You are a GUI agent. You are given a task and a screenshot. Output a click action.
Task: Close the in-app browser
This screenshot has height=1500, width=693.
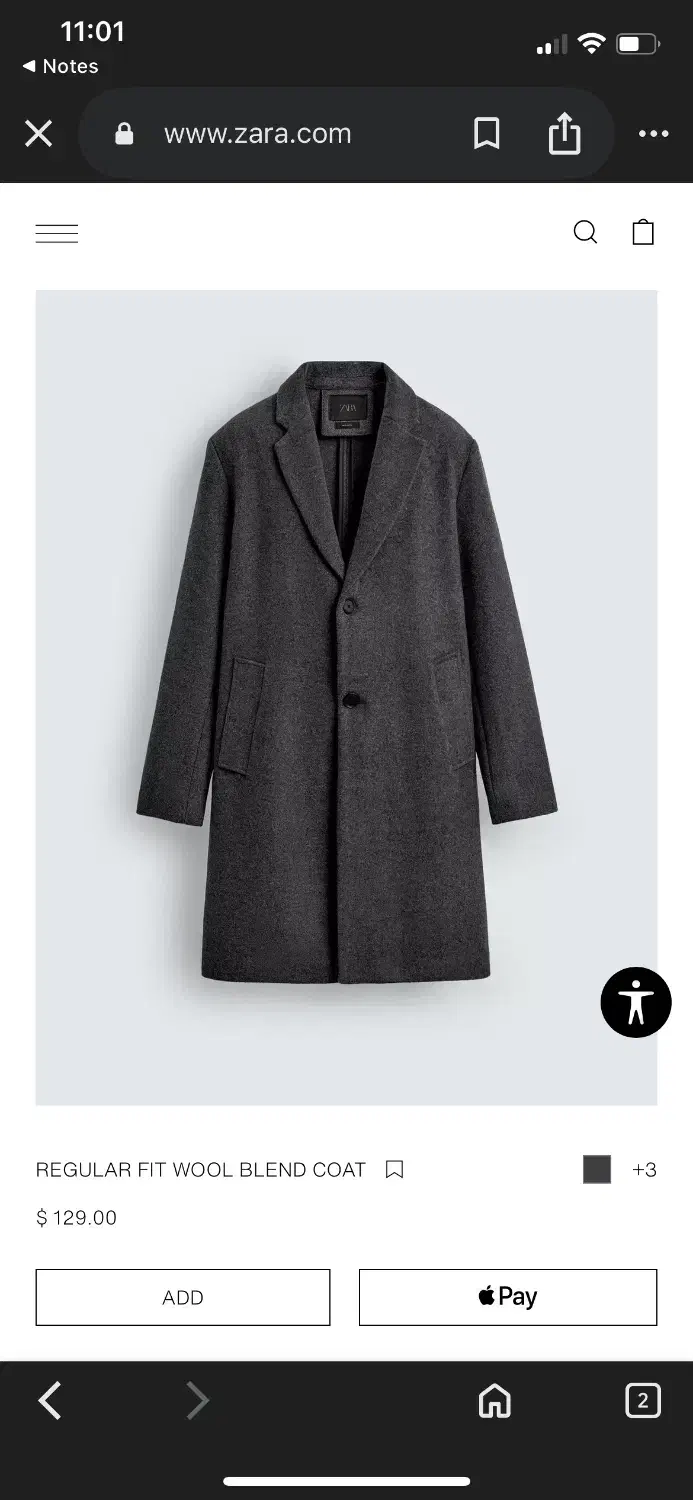38,134
